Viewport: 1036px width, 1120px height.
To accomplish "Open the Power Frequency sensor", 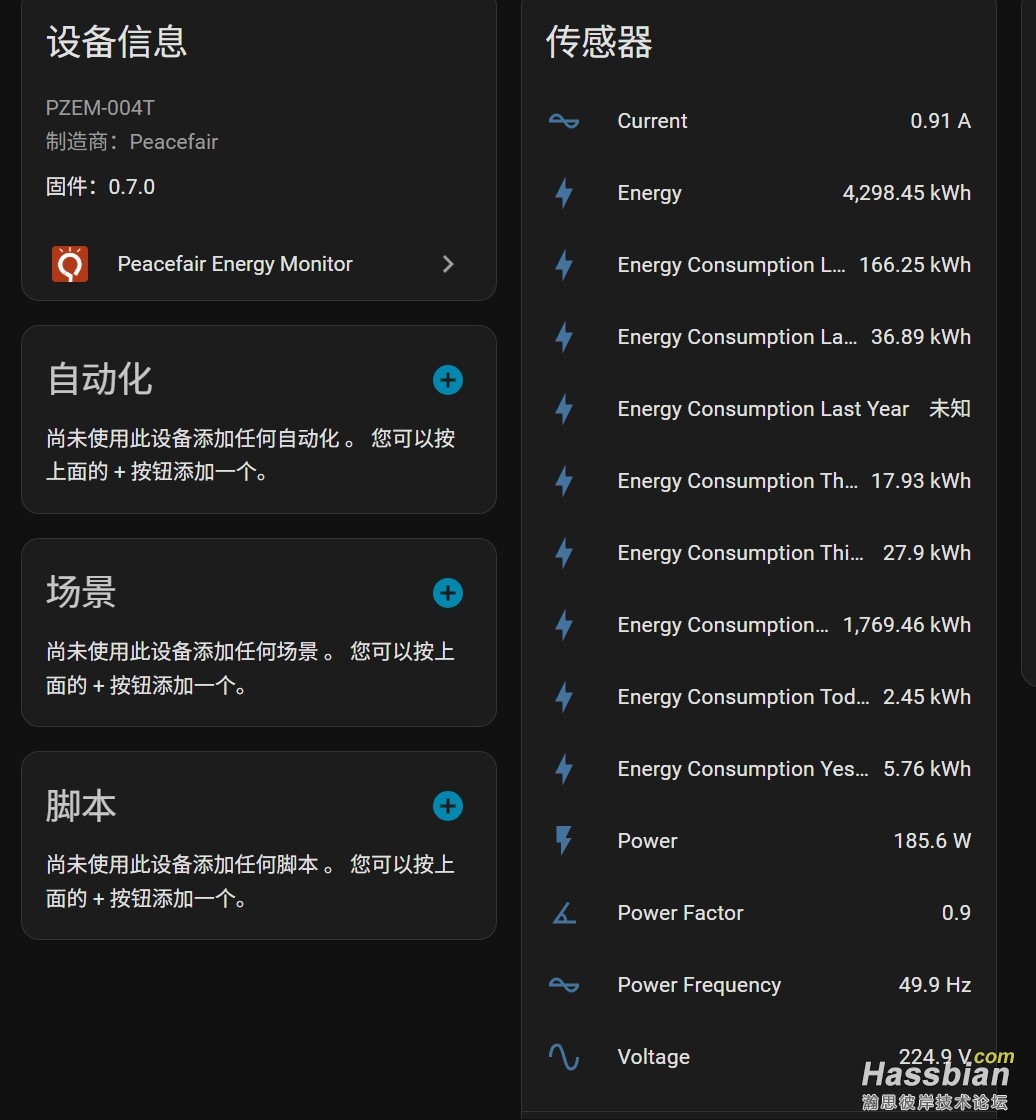I will tap(758, 985).
